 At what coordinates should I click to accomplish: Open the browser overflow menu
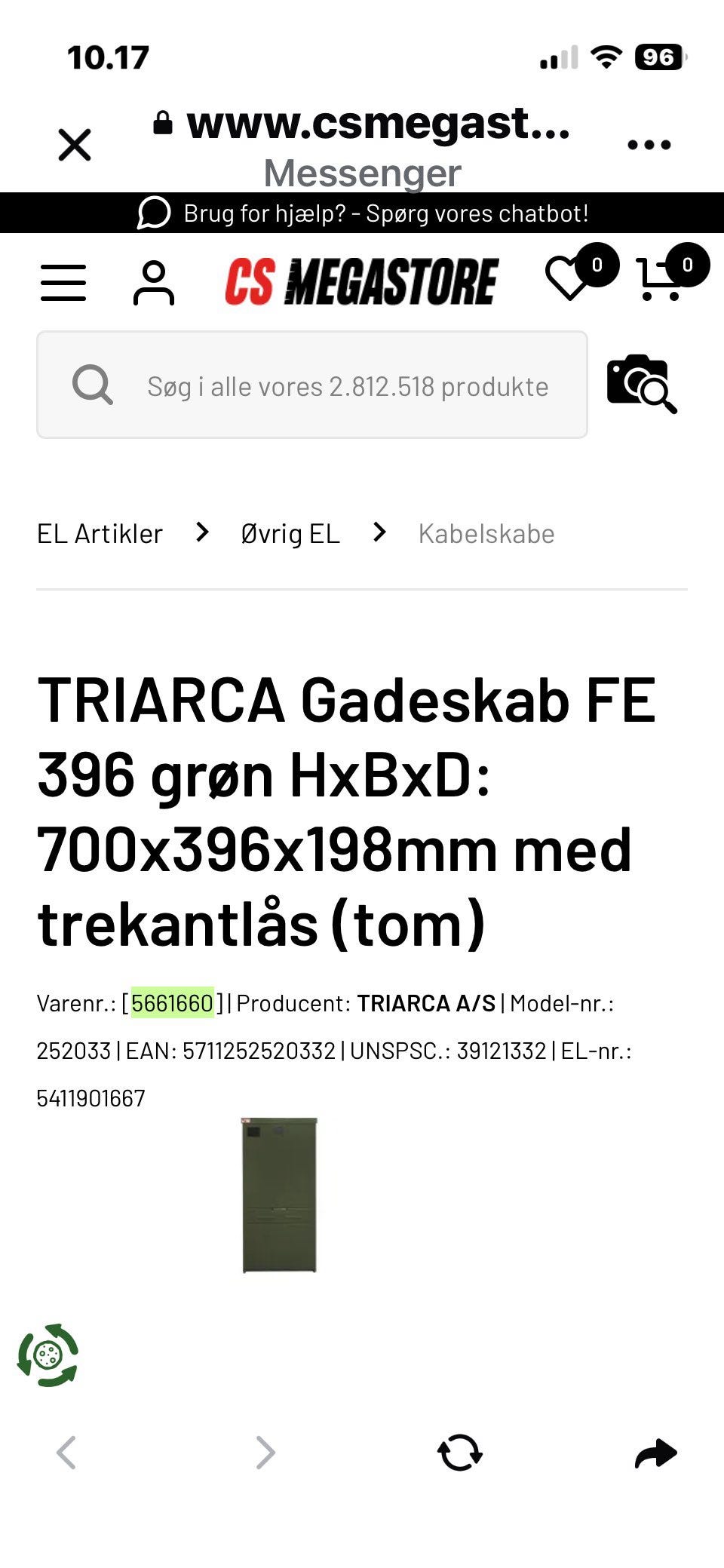(649, 144)
